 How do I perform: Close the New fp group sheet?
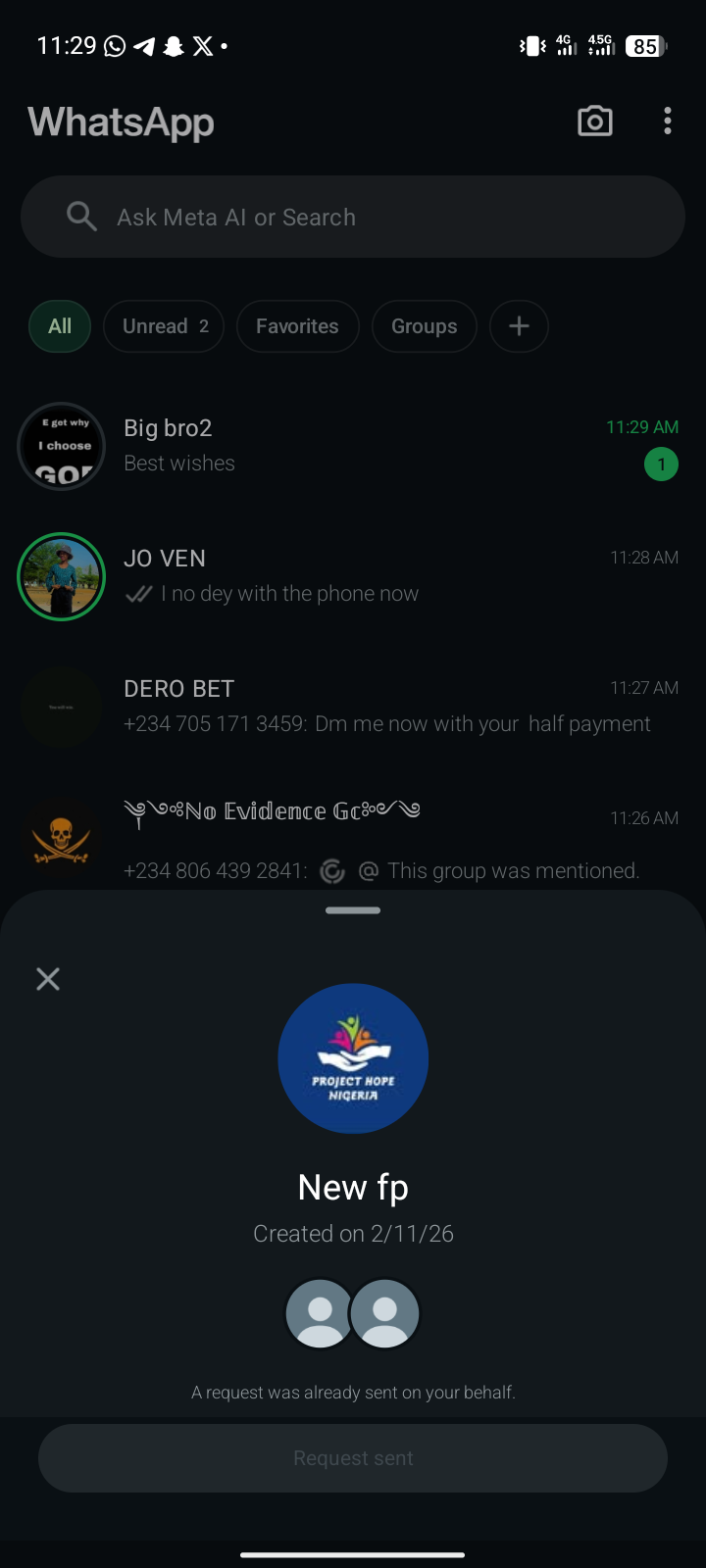click(x=48, y=979)
